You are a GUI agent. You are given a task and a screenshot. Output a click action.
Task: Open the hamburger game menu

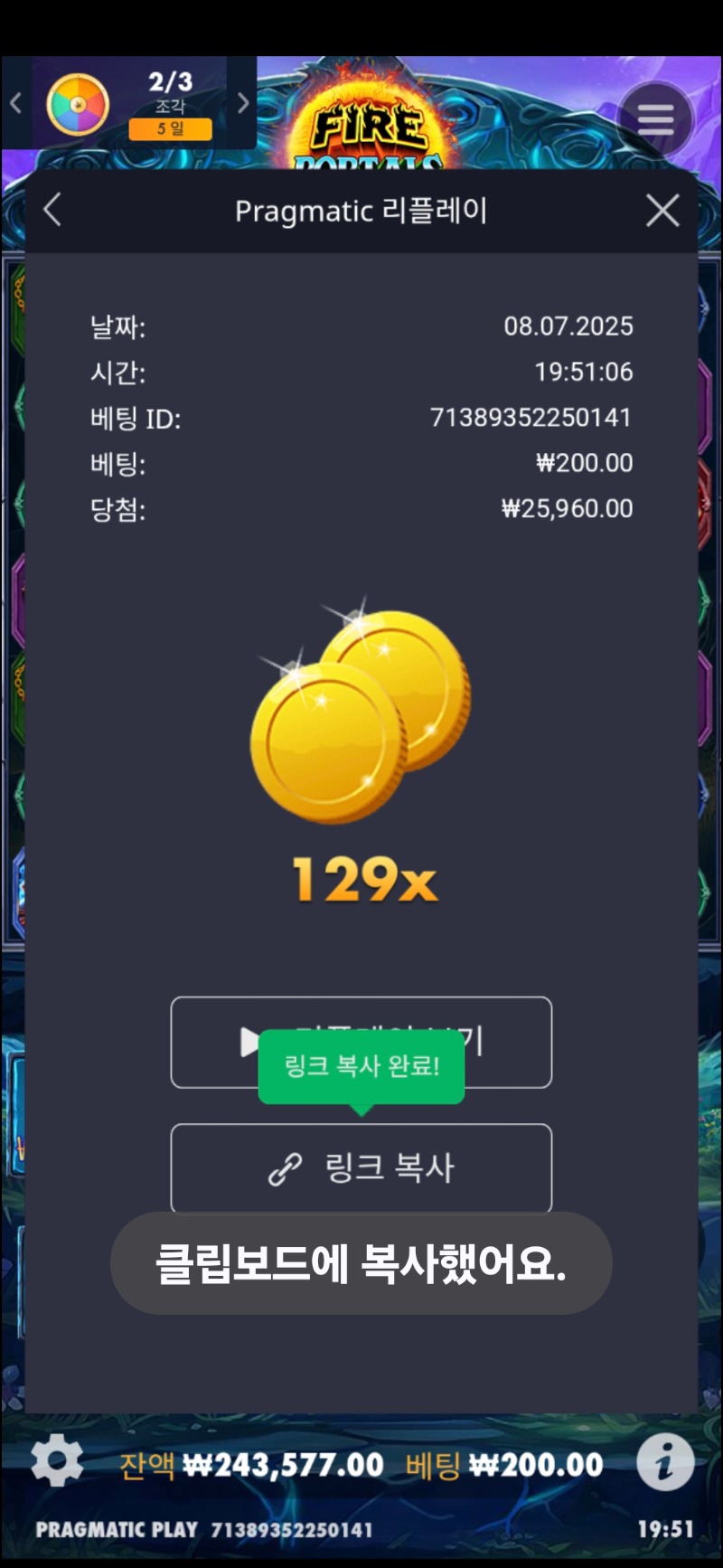655,119
